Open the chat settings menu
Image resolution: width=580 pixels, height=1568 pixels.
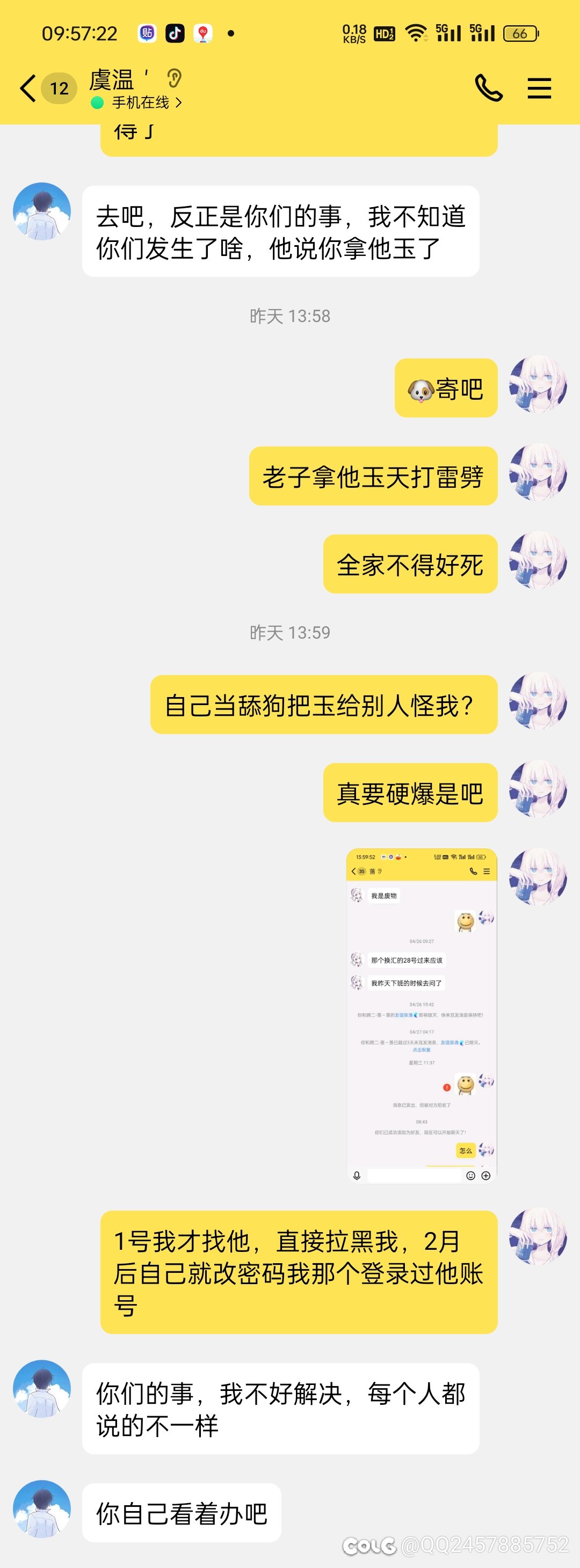click(x=539, y=88)
